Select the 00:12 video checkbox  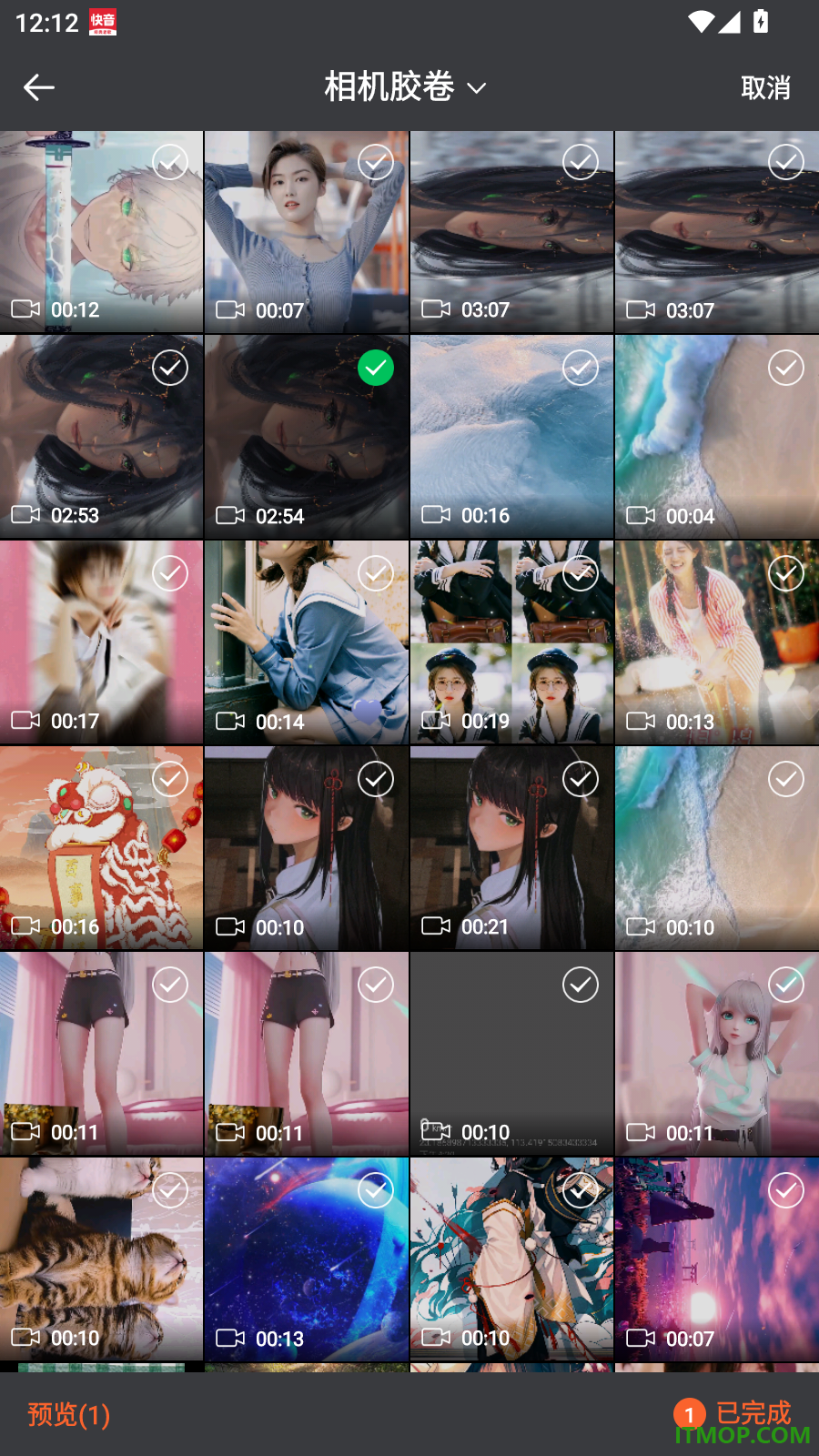pos(170,162)
